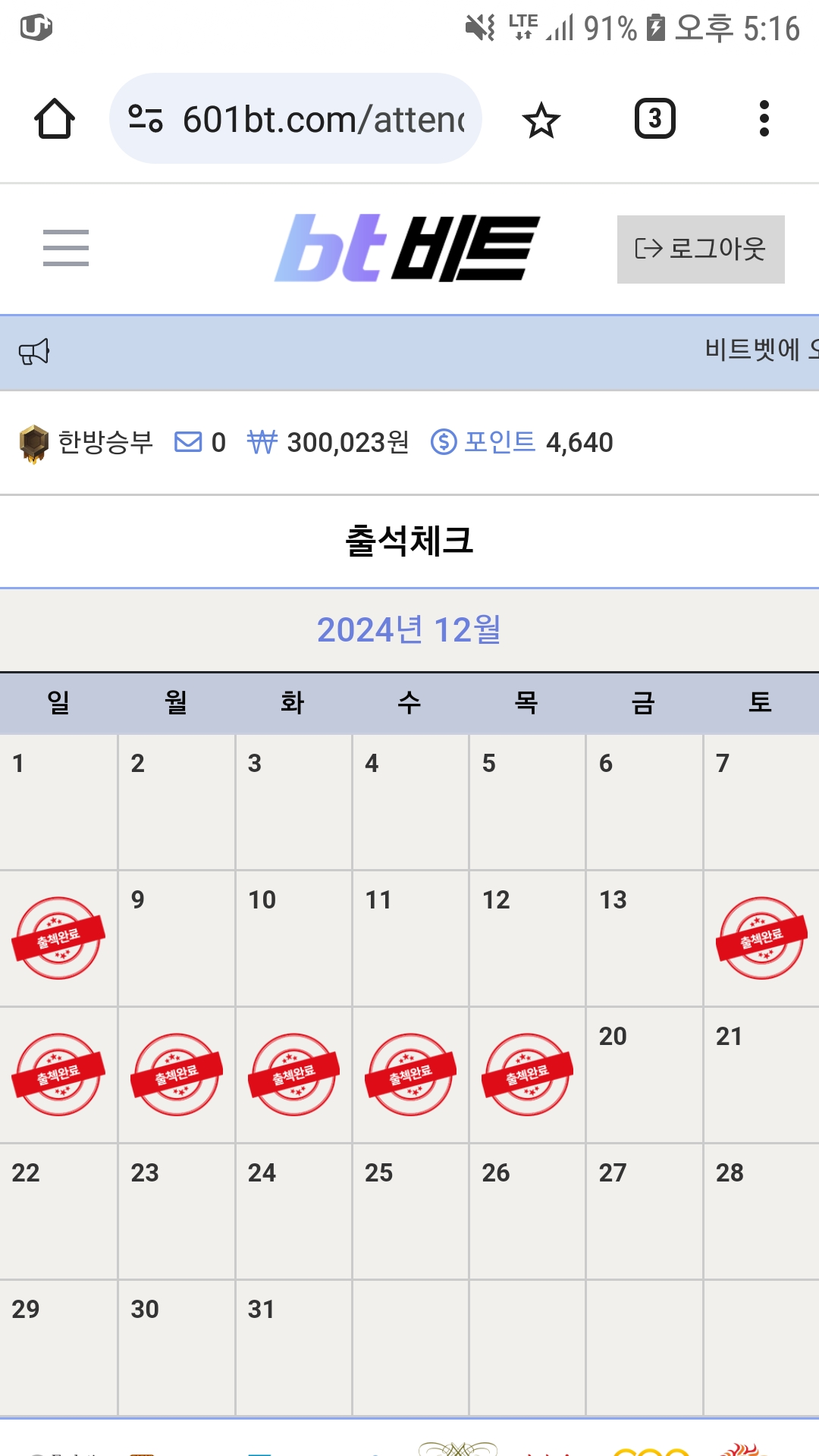Viewport: 819px width, 1456px height.
Task: Open the 포인트 points balance
Action: pyautogui.click(x=522, y=441)
